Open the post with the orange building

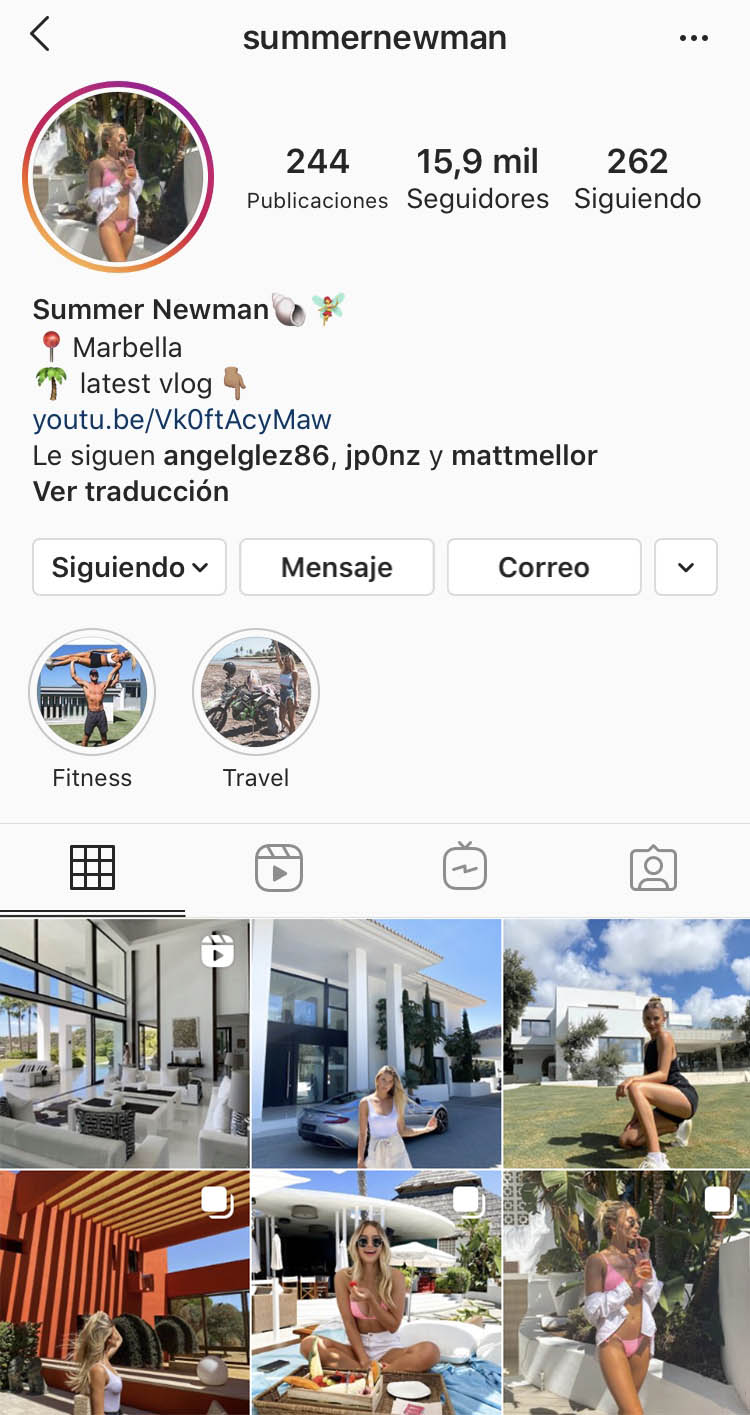click(124, 1292)
